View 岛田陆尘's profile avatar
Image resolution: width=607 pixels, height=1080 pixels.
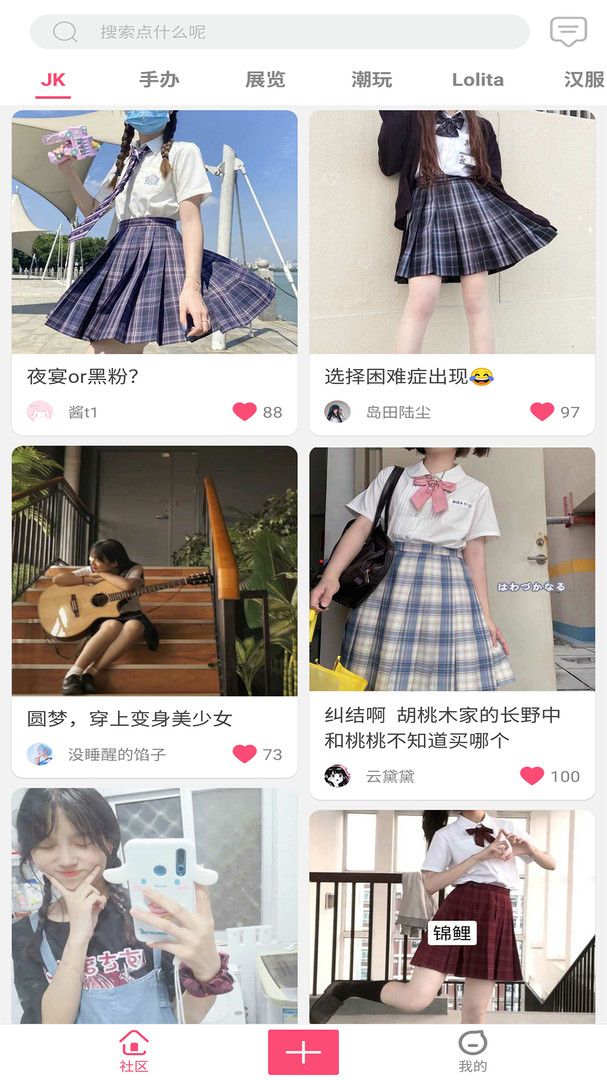tap(337, 412)
